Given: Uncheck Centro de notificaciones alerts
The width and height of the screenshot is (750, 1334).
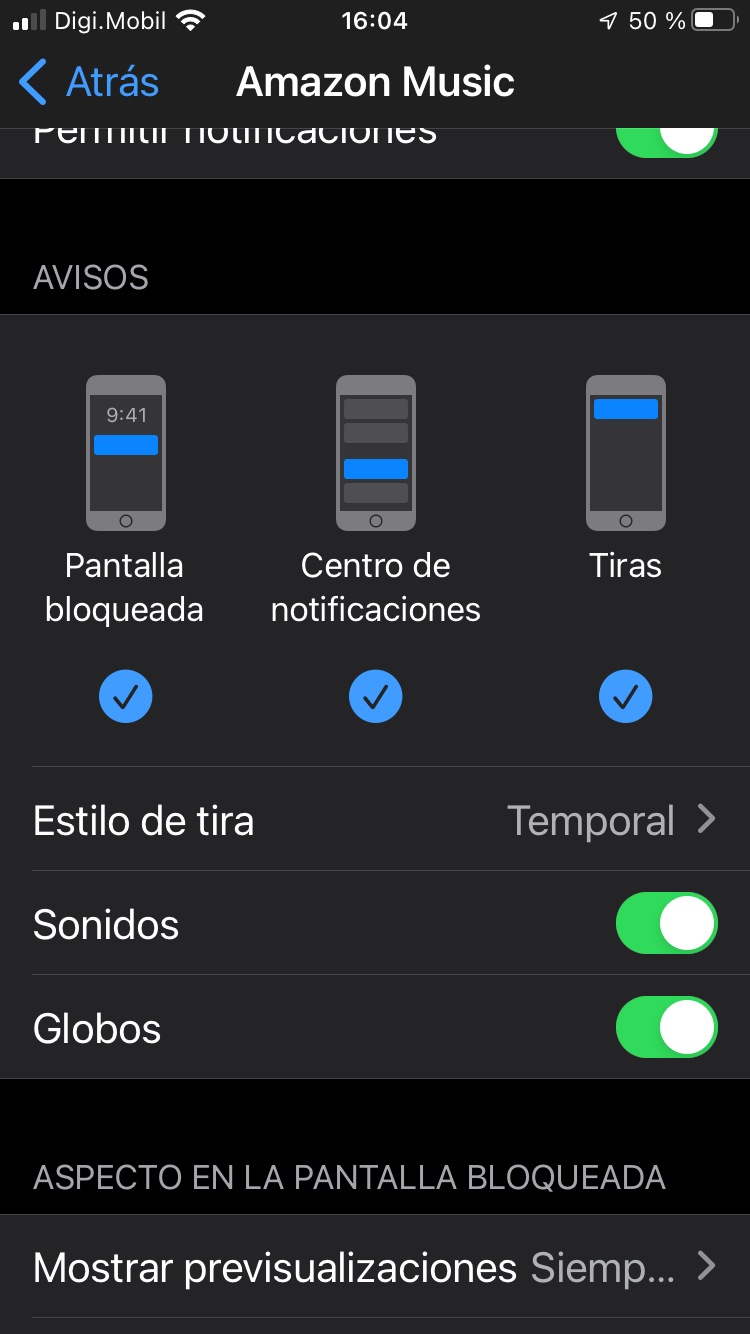Looking at the screenshot, I should point(376,696).
